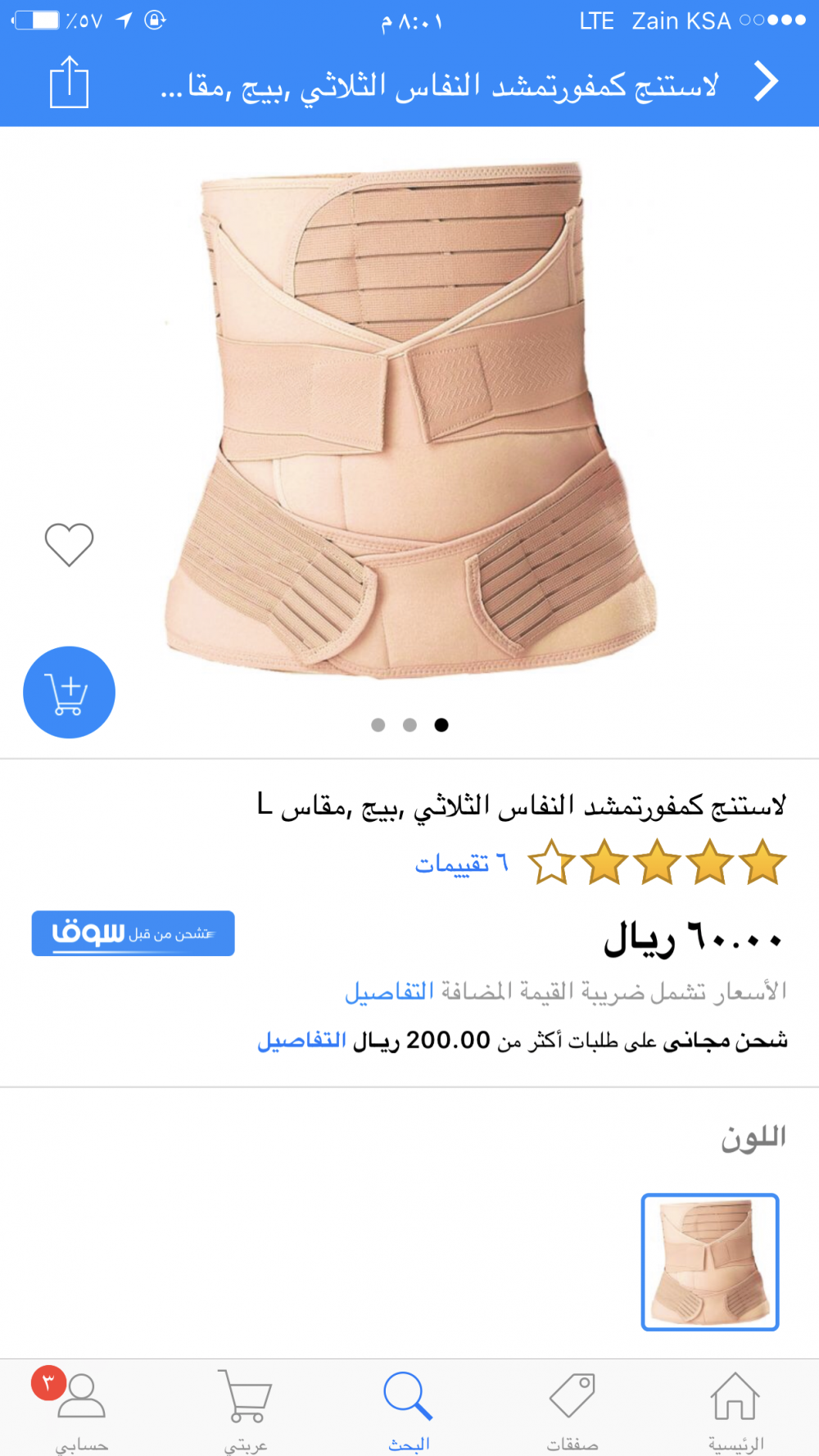Open التفاصيل link for free shipping
This screenshot has height=1456, width=819.
[302, 1041]
